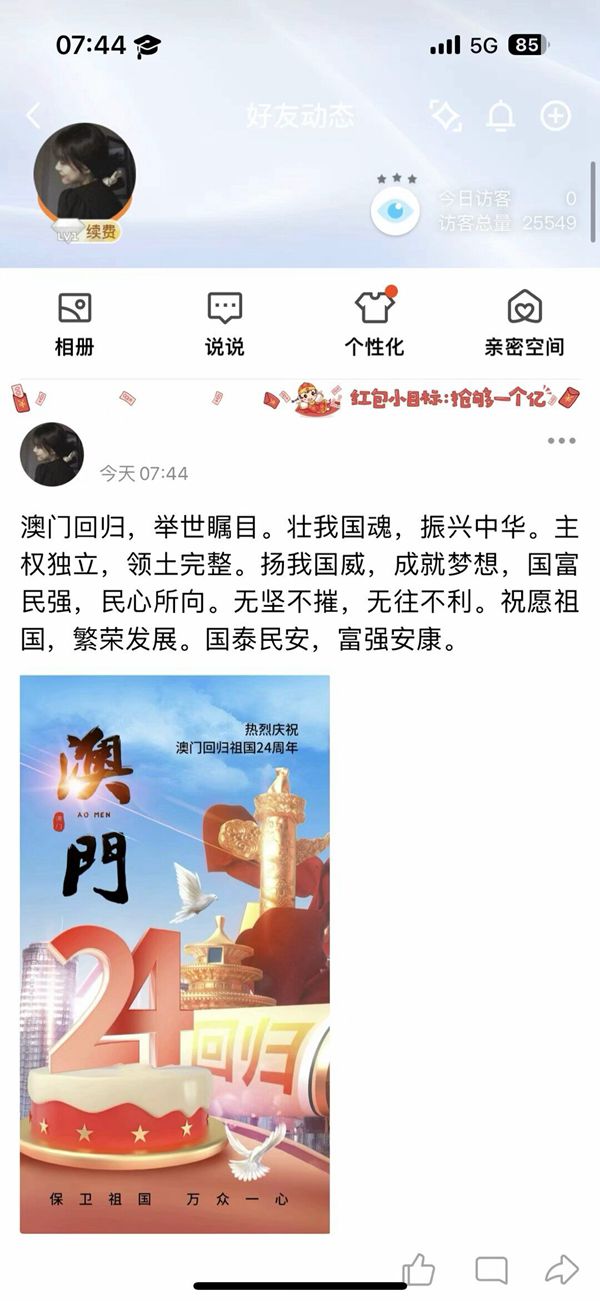Open 个性化 personalization section

[x=374, y=325]
